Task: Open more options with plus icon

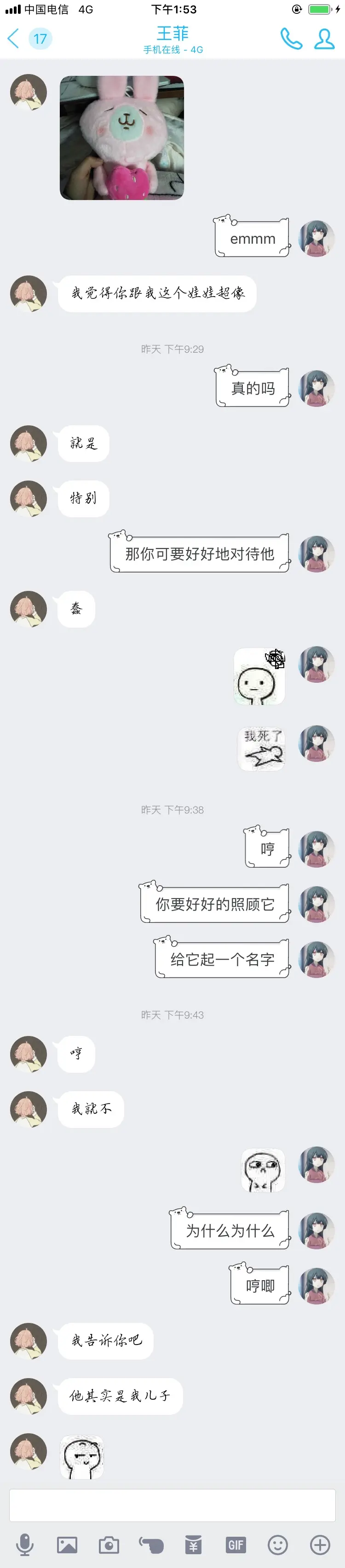Action: (320, 1545)
